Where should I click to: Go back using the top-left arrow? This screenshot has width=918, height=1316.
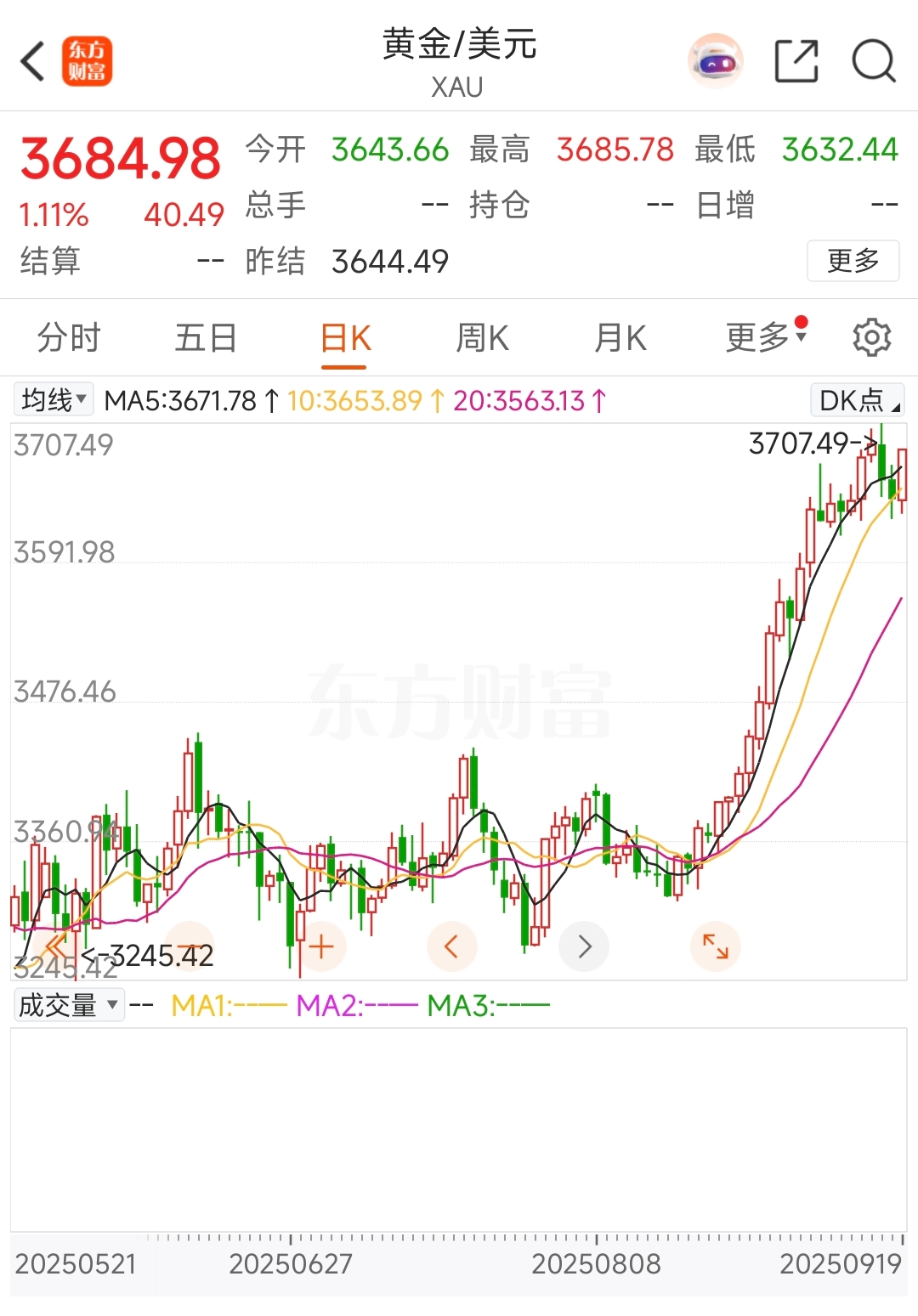(x=32, y=61)
